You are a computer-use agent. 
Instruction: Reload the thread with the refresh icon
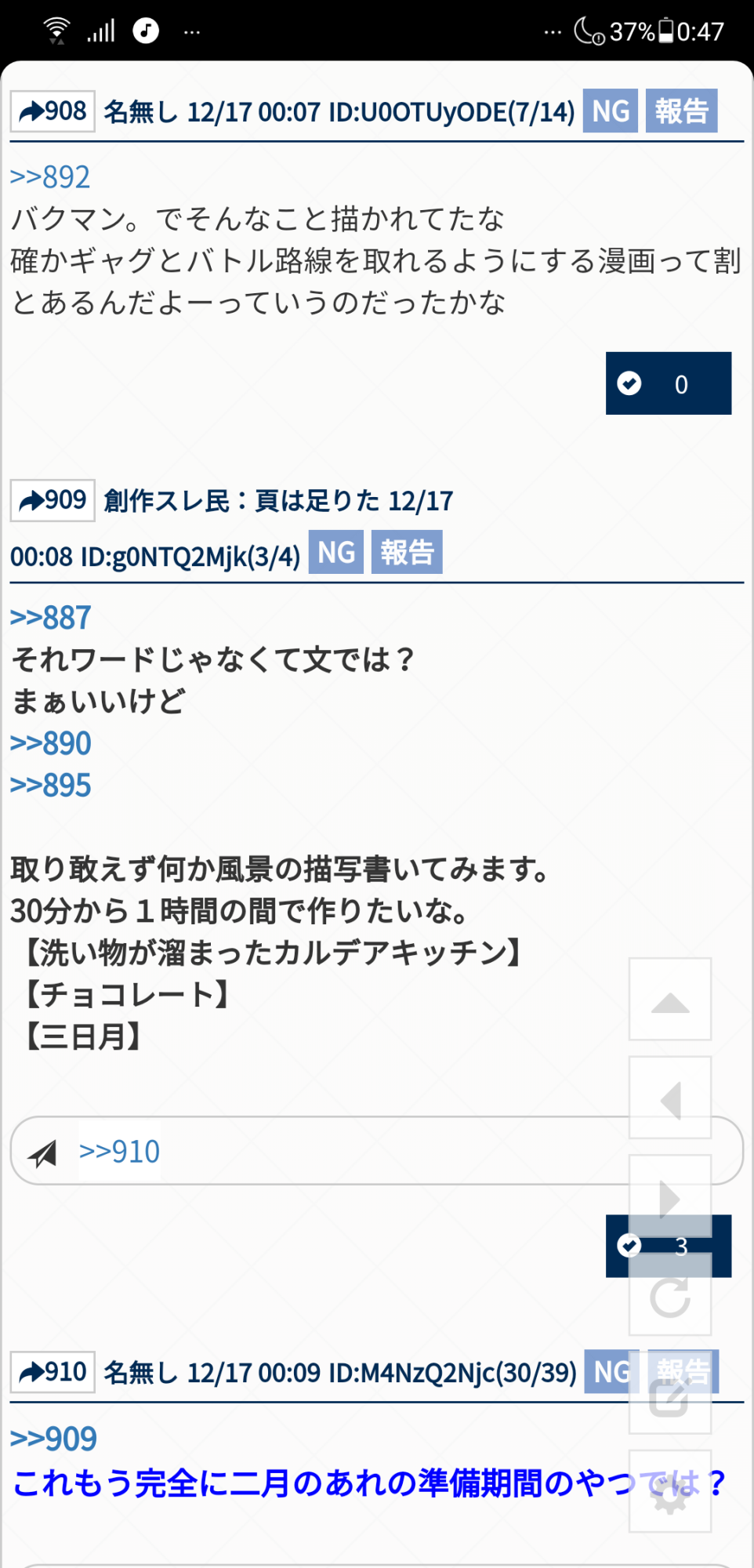coord(670,1298)
